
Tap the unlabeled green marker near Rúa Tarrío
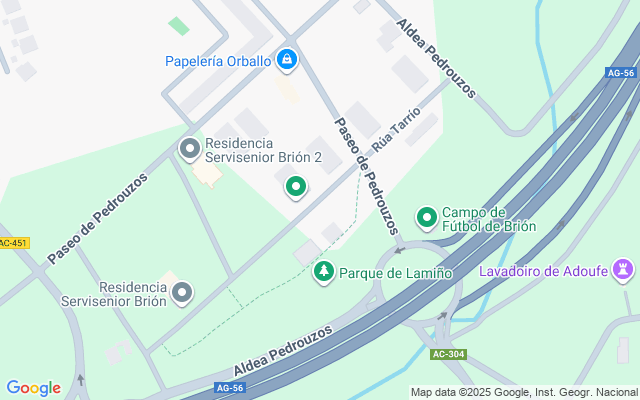[x=296, y=186]
